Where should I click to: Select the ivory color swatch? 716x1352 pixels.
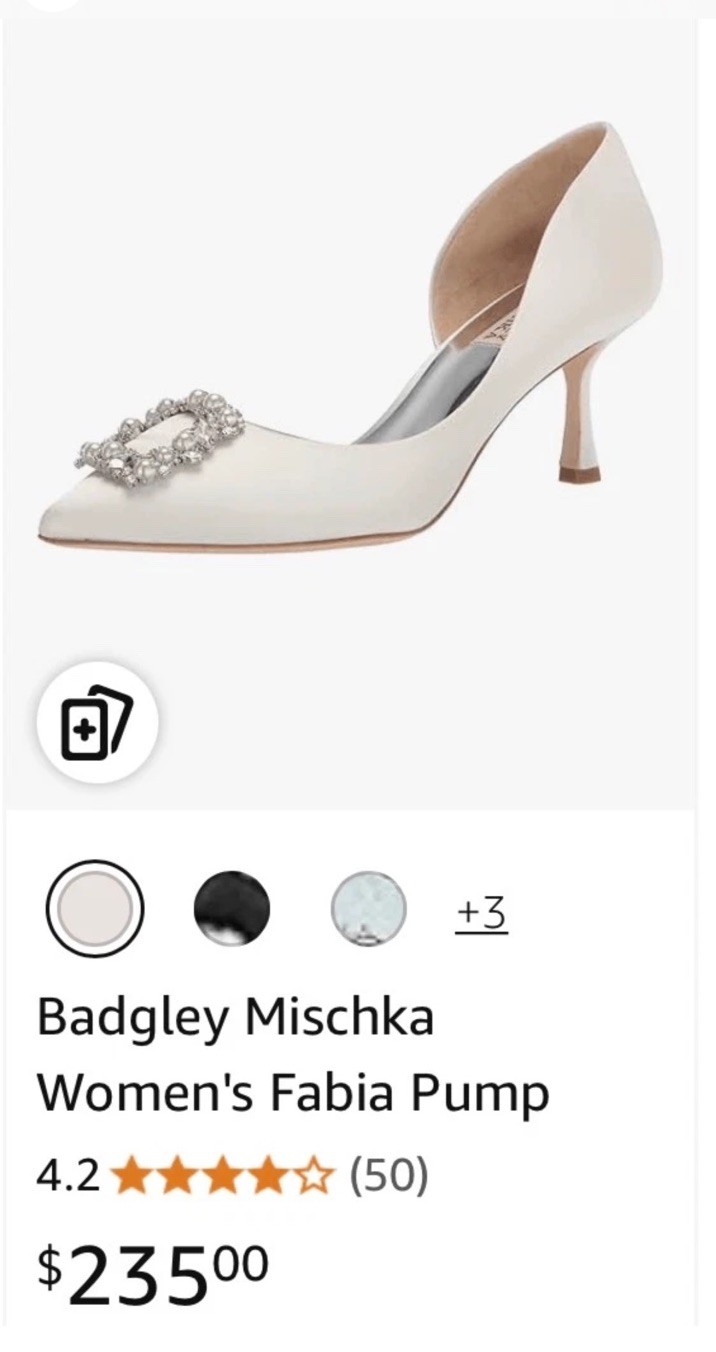click(x=95, y=909)
